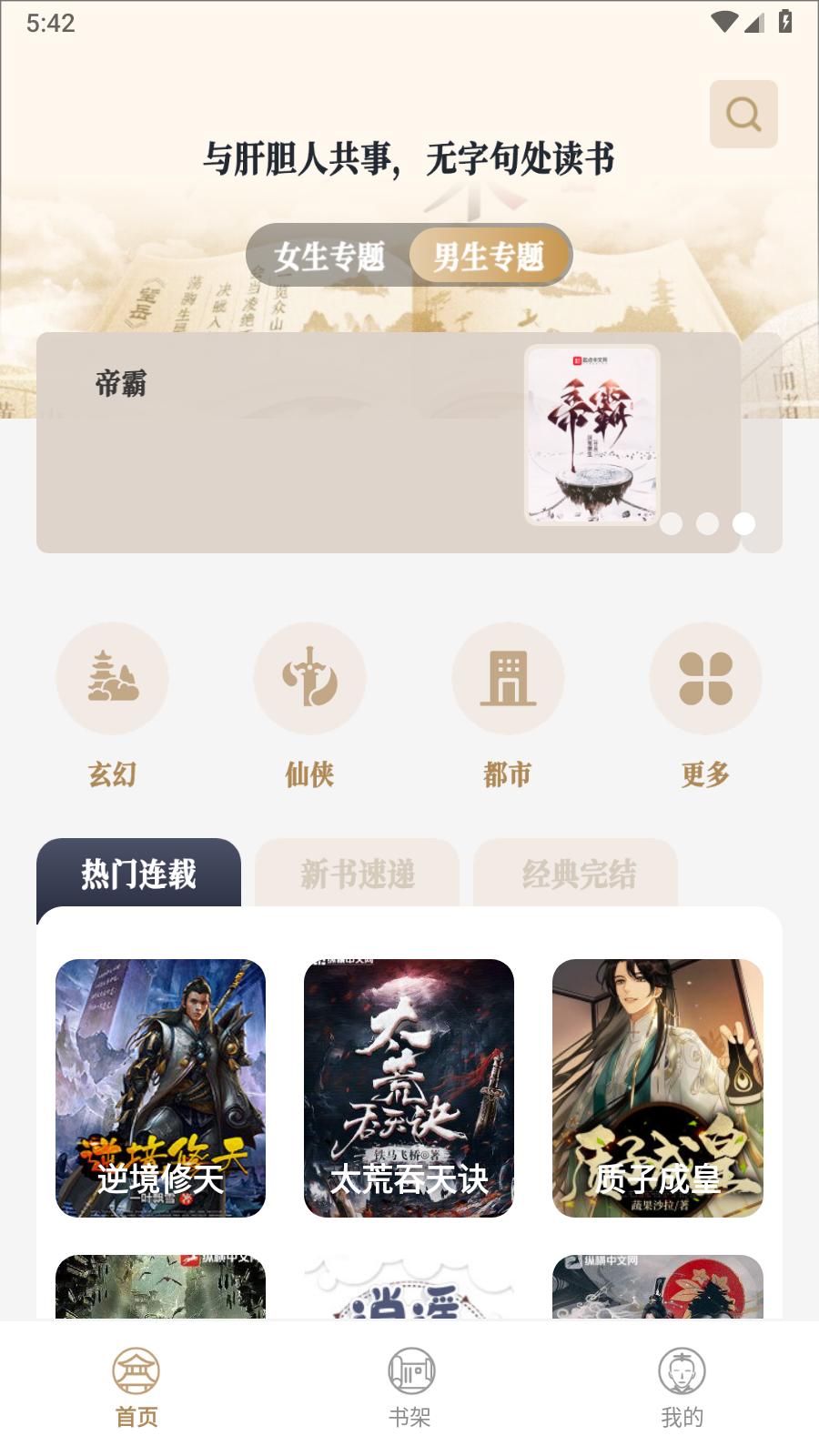Open the 太荒吞天诀 book cover
Image resolution: width=819 pixels, height=1456 pixels.
tap(409, 1086)
